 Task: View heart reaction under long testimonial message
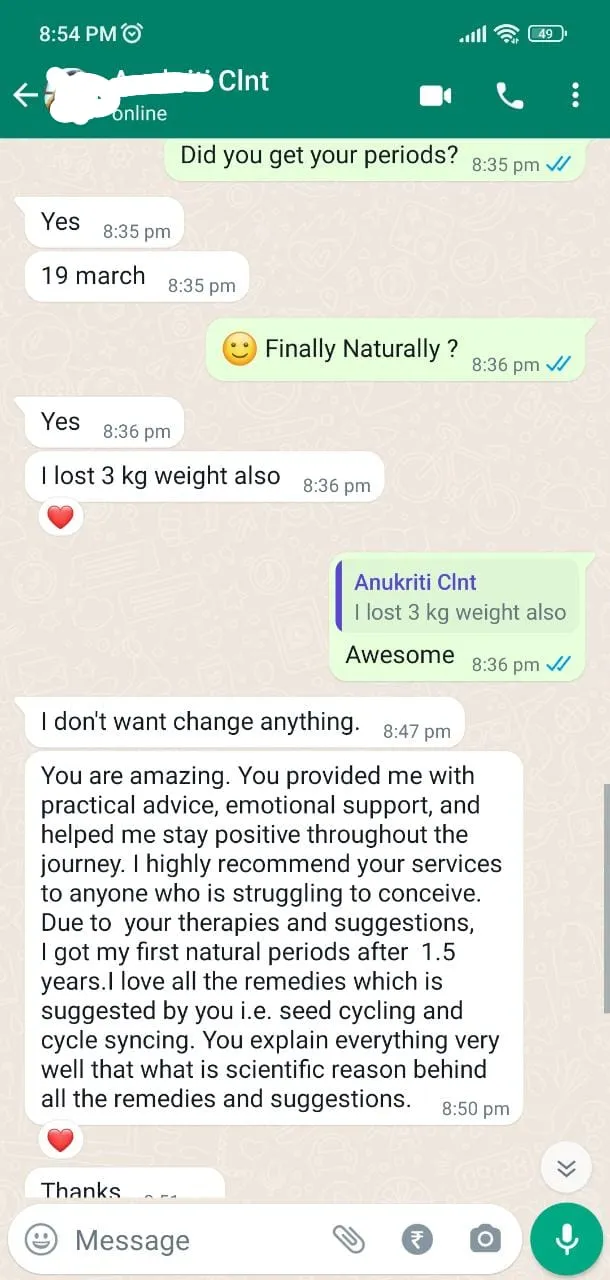pos(60,1139)
